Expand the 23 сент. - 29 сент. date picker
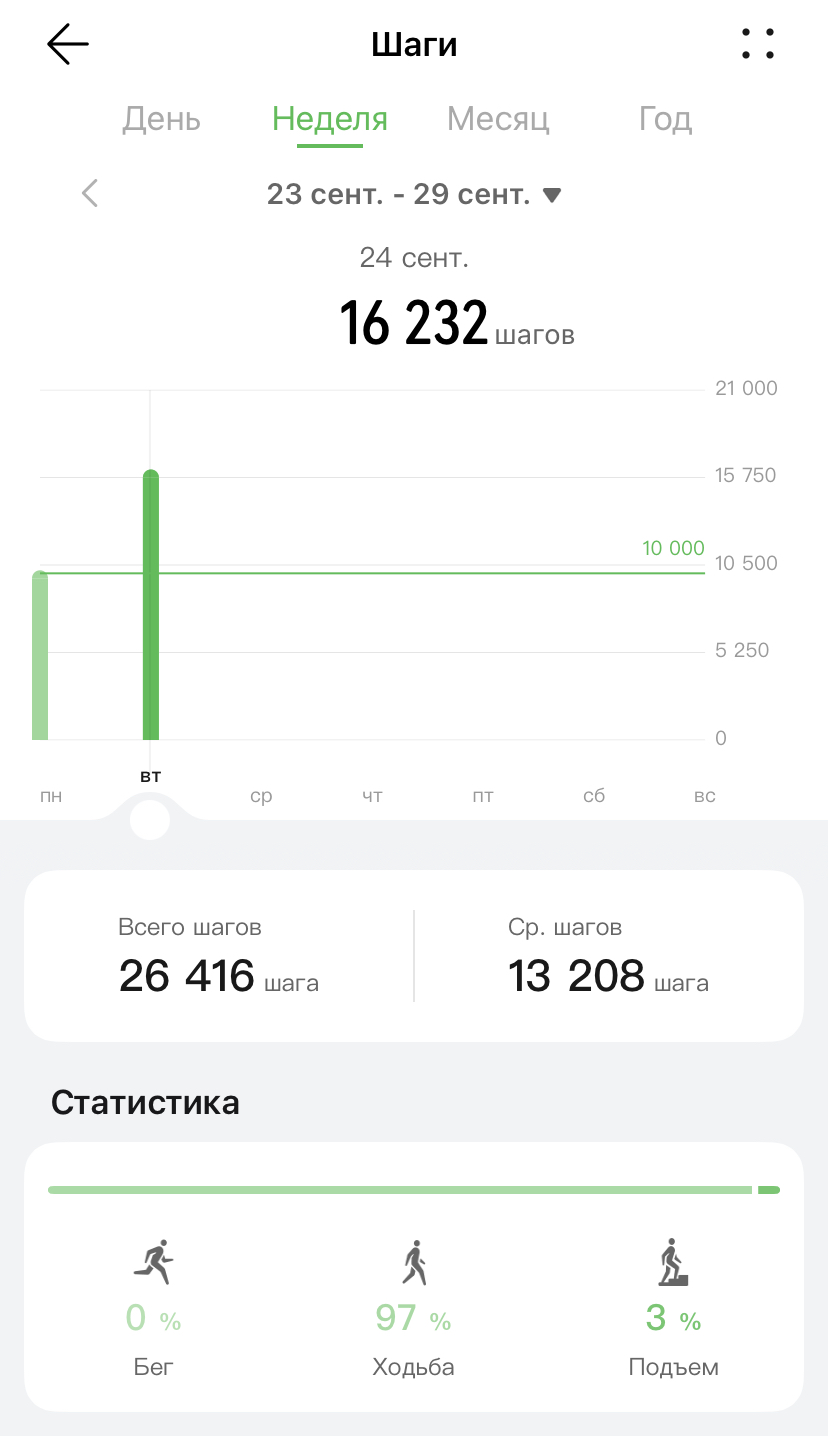This screenshot has width=828, height=1436. [x=413, y=194]
